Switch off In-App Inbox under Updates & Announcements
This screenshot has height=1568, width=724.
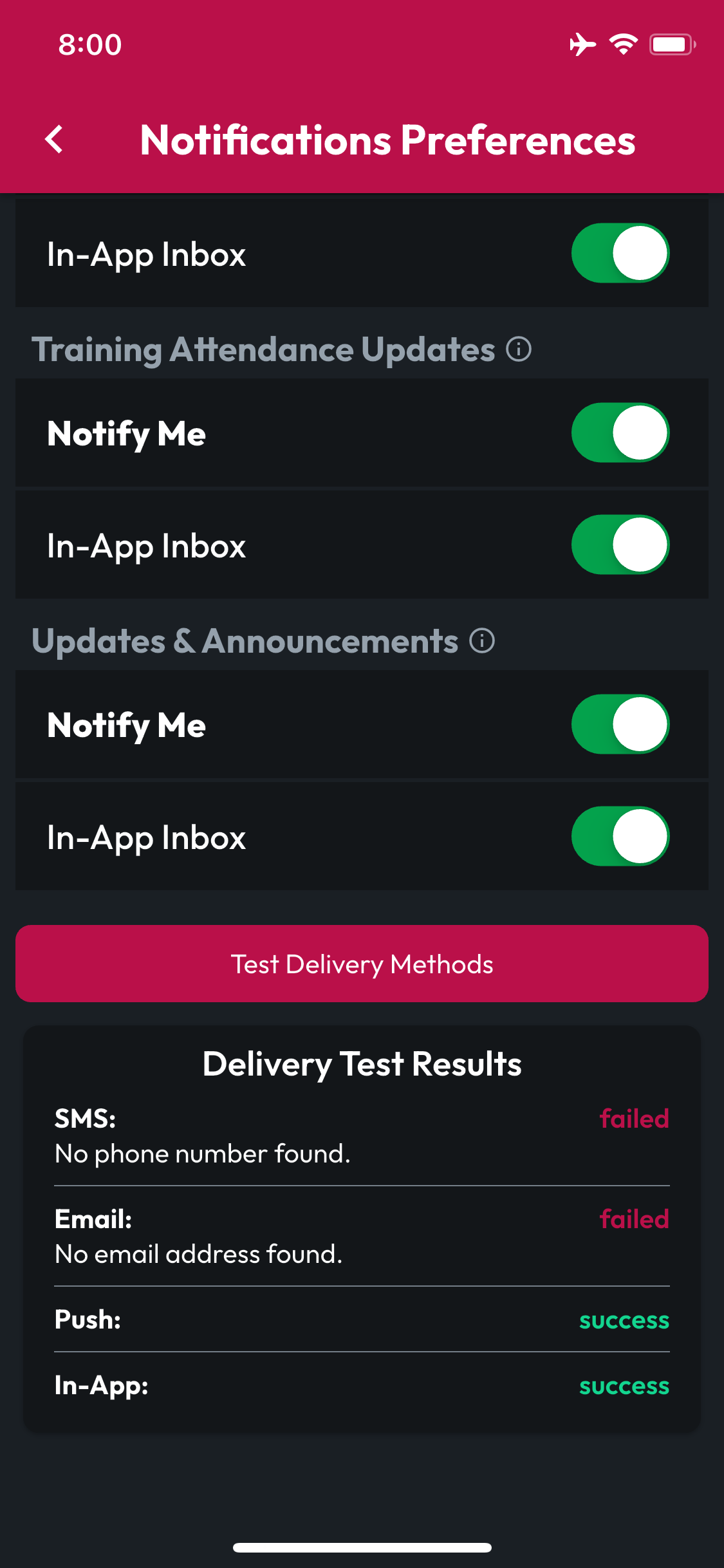620,836
